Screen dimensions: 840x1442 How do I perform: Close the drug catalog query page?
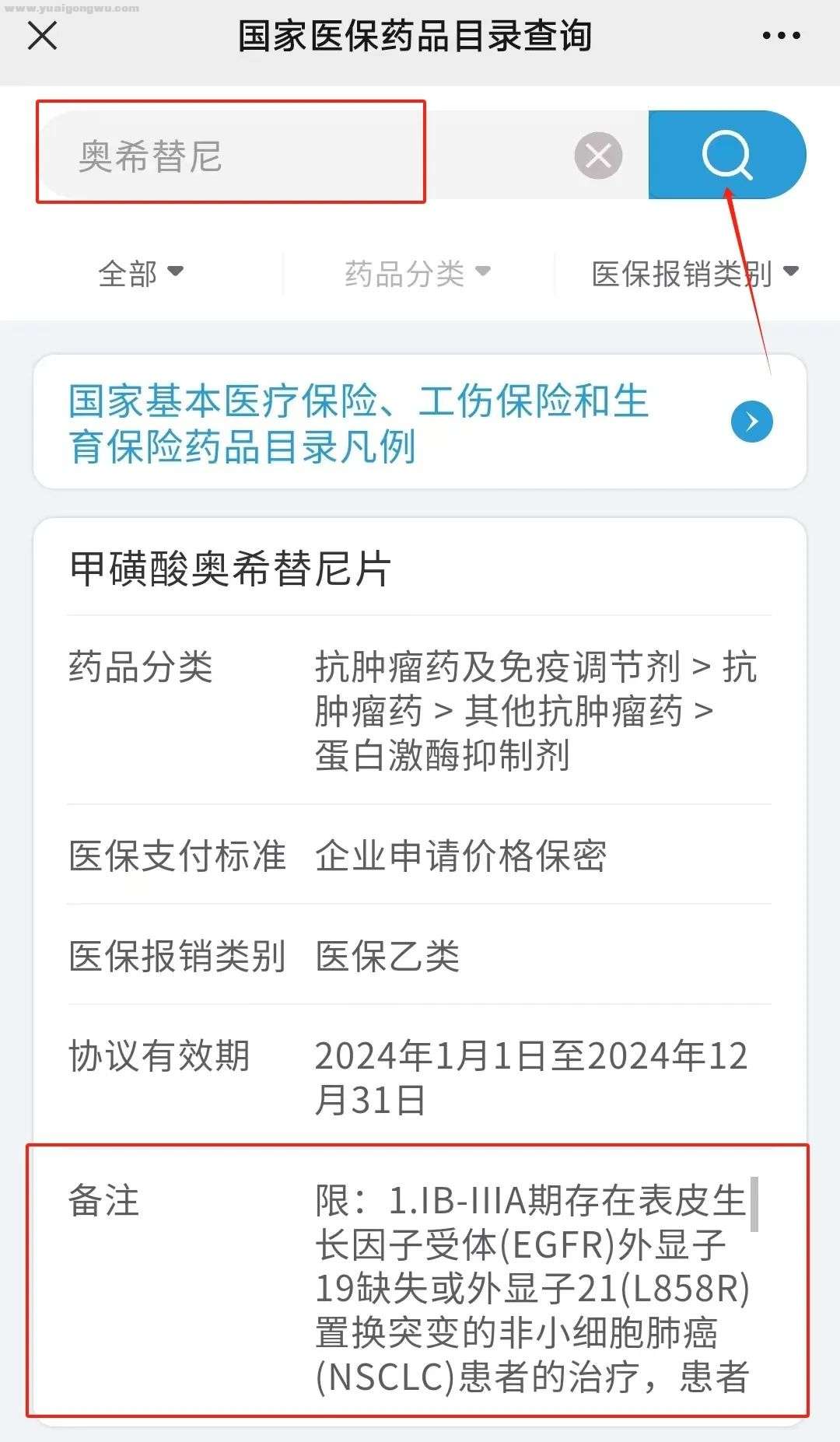click(42, 36)
